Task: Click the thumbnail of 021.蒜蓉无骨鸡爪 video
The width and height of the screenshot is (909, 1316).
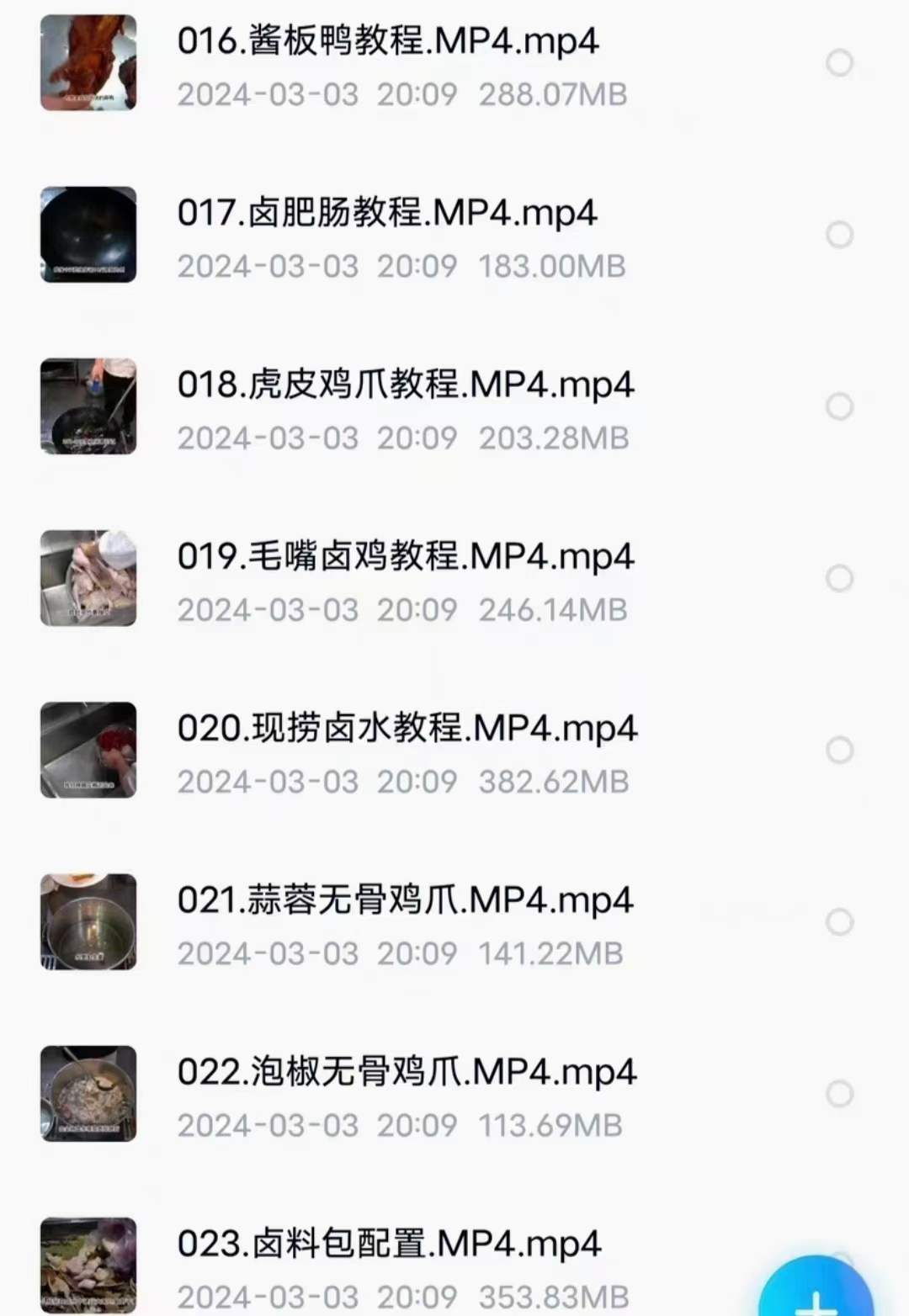Action: (89, 922)
